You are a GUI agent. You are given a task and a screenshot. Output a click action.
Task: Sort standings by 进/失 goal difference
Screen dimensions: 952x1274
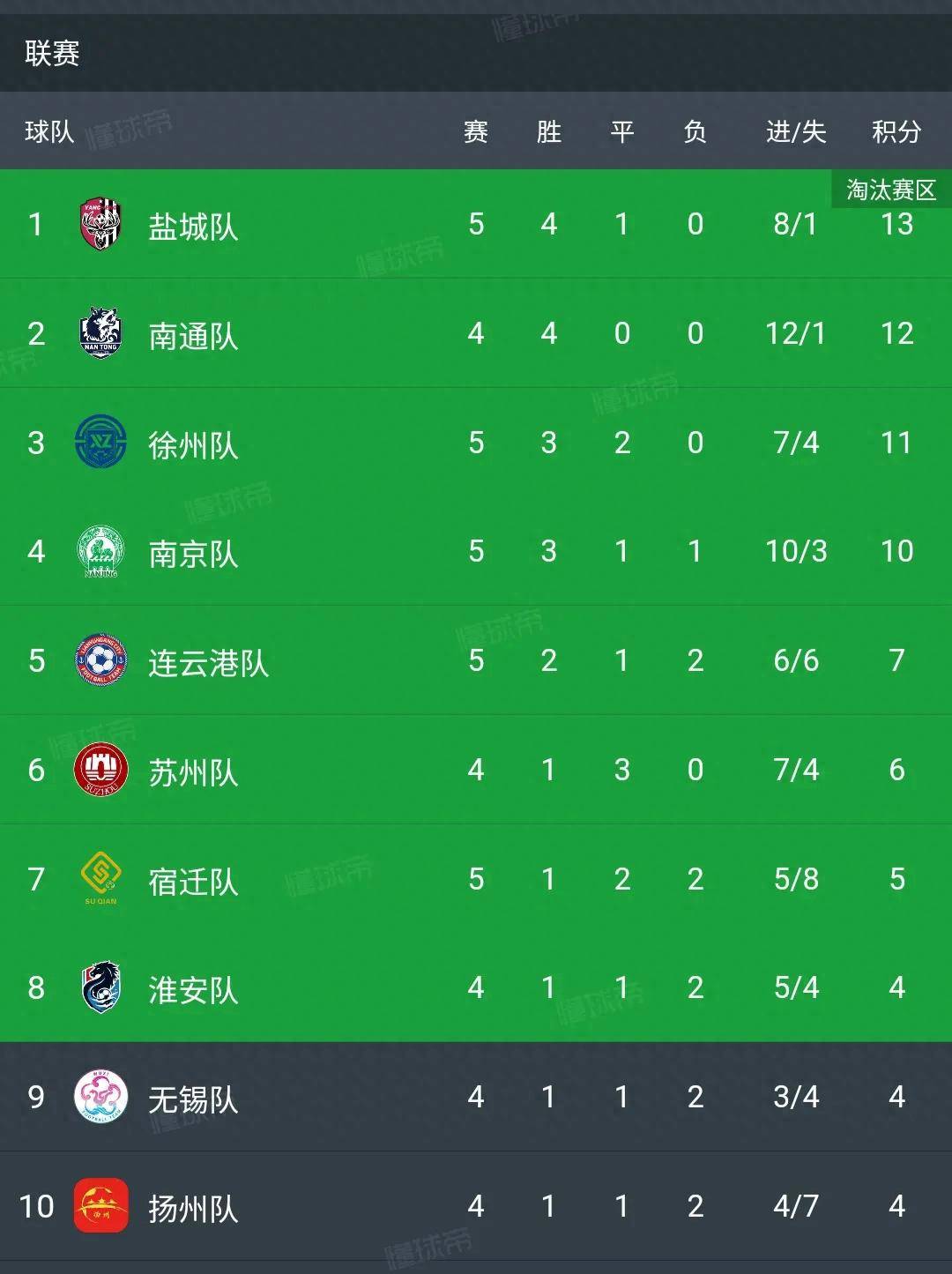(792, 130)
